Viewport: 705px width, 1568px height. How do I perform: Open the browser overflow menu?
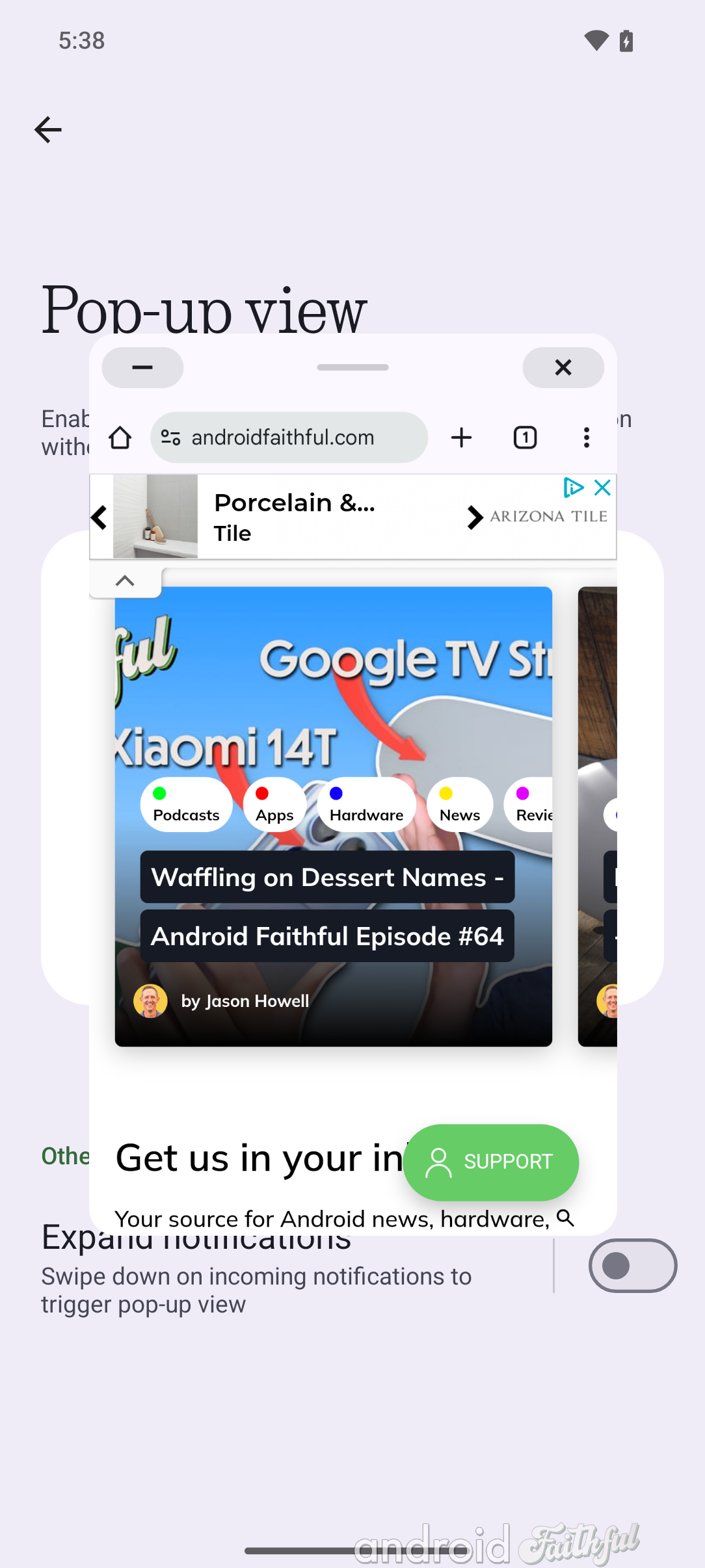[x=586, y=438]
